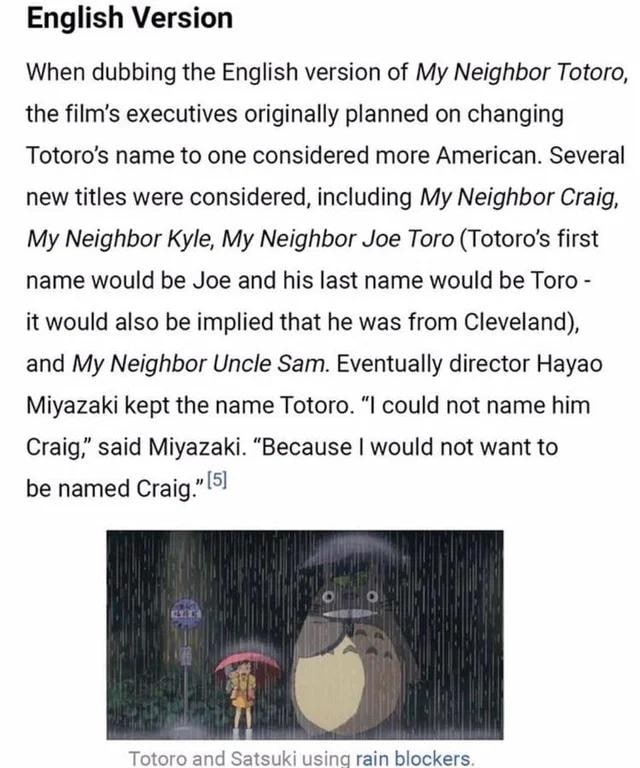640x768 pixels.
Task: Open citation reference 5
Action: tap(217, 479)
